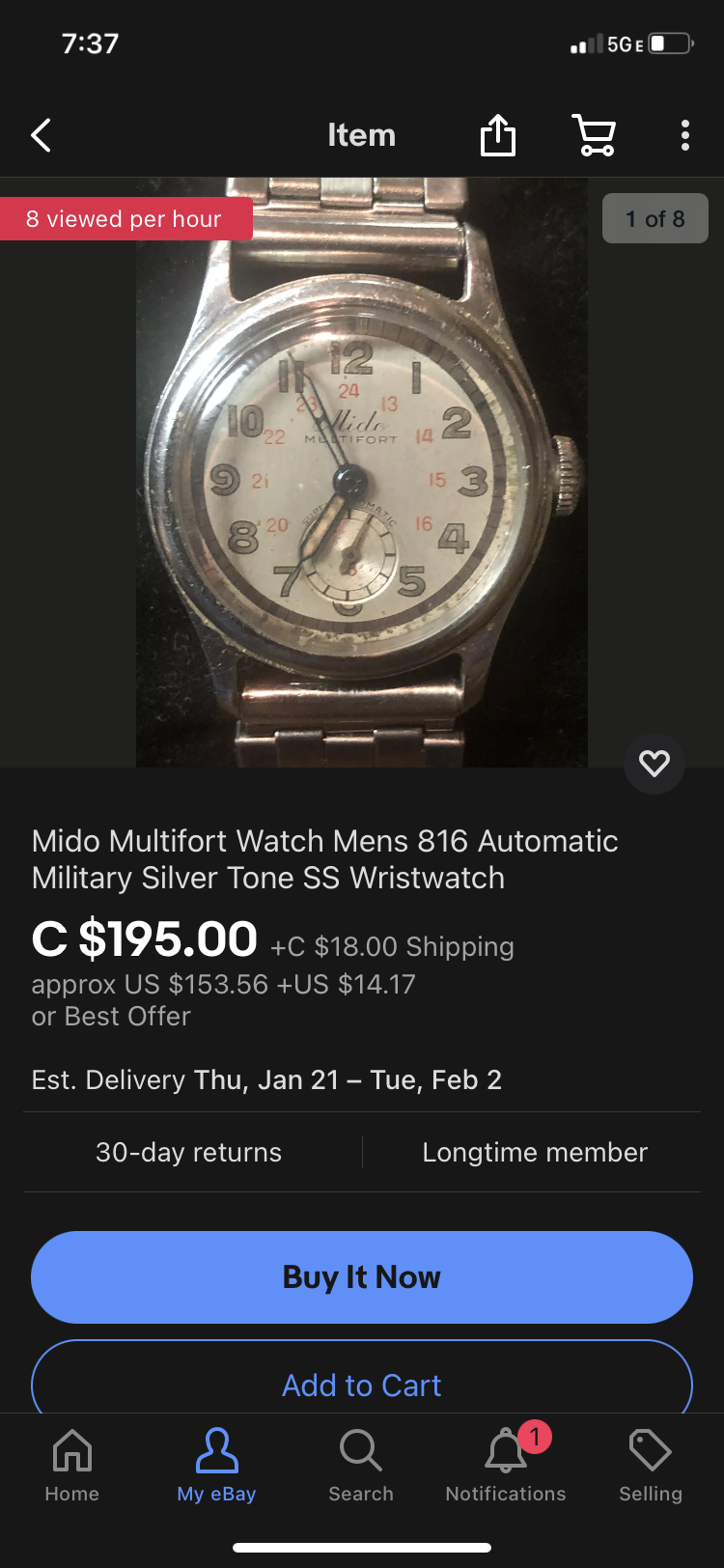Image resolution: width=724 pixels, height=1568 pixels.
Task: Go to the Home tab
Action: (72, 1465)
